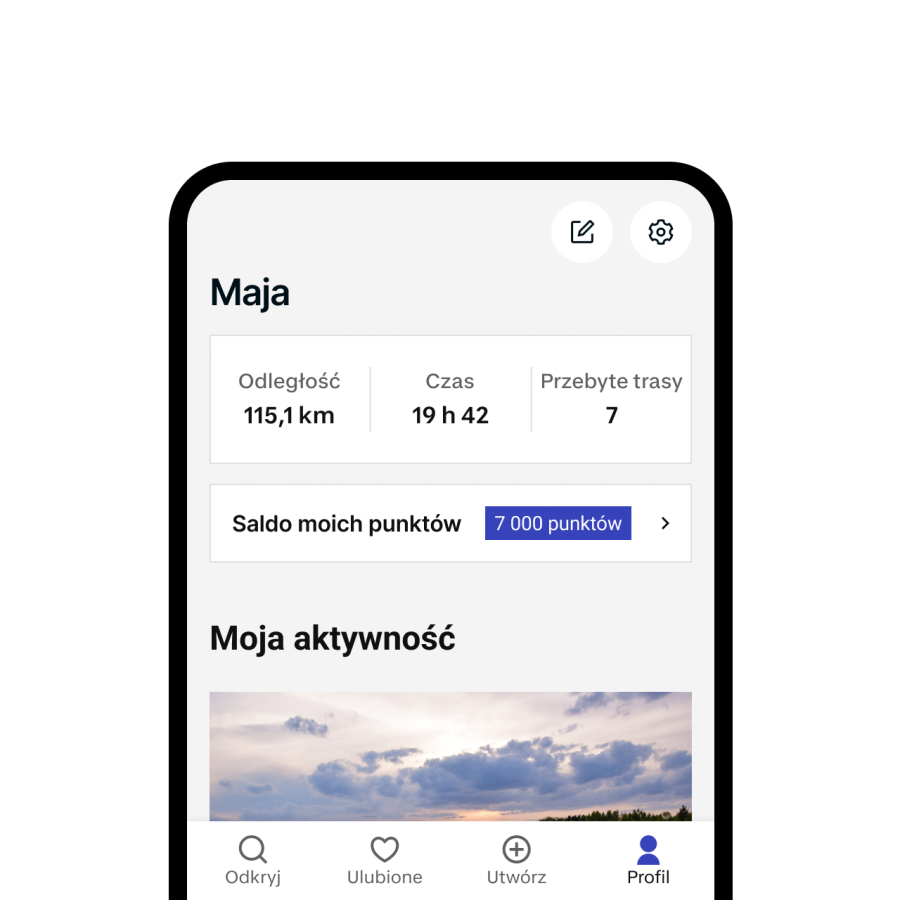This screenshot has width=900, height=900.
Task: Open the Saldo moich punktów row
Action: pyautogui.click(x=450, y=523)
